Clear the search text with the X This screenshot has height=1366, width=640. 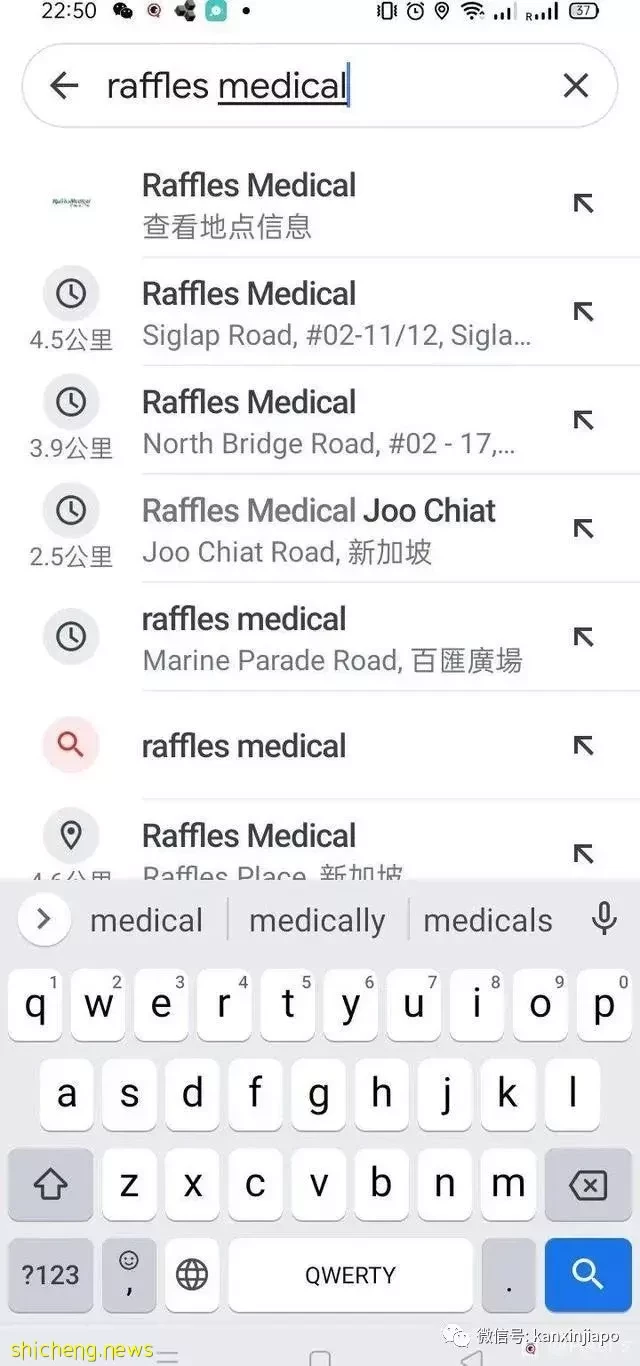pos(576,86)
